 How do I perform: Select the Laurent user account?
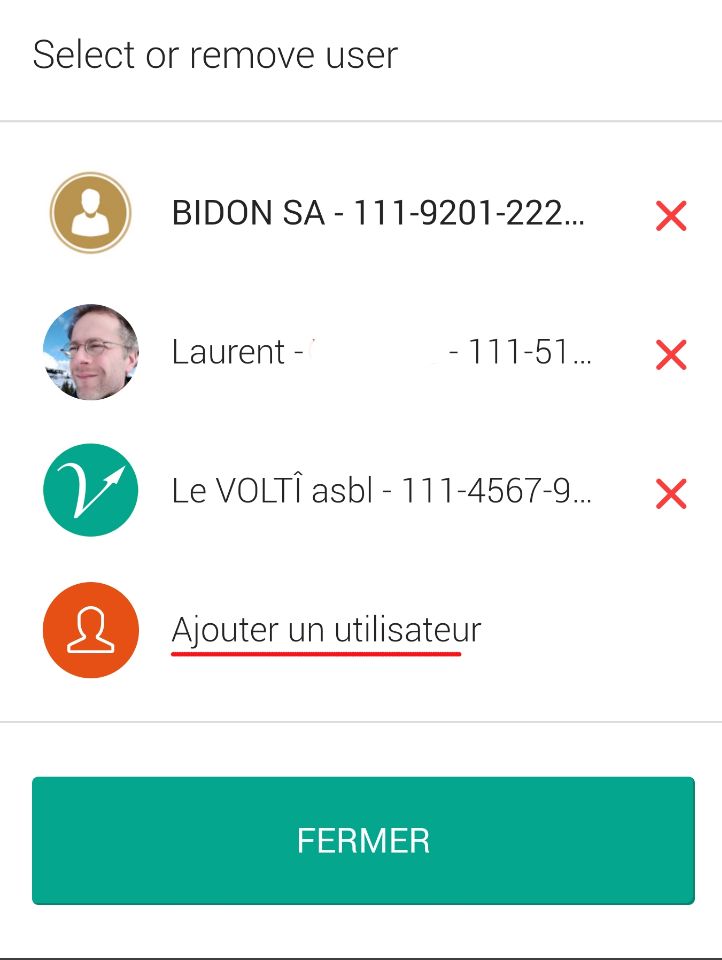[x=381, y=353]
